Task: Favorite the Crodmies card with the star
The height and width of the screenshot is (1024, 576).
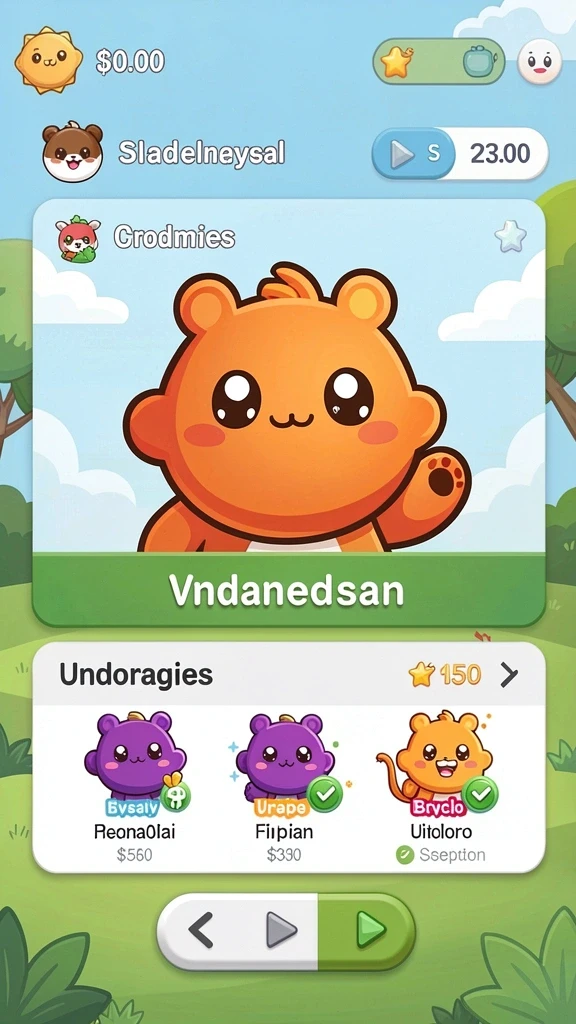Action: pyautogui.click(x=511, y=236)
